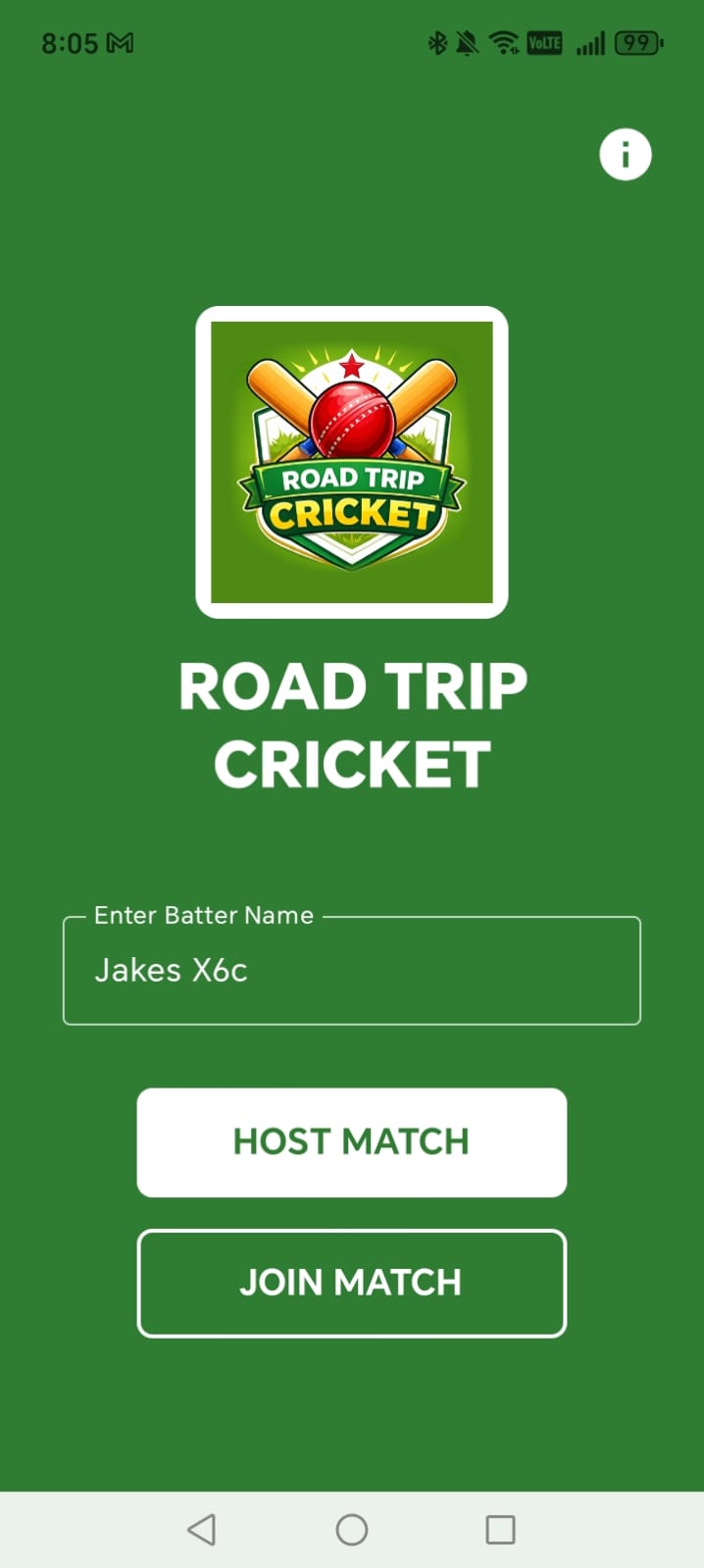The height and width of the screenshot is (1568, 704).
Task: Return to the home screen
Action: pyautogui.click(x=351, y=1529)
